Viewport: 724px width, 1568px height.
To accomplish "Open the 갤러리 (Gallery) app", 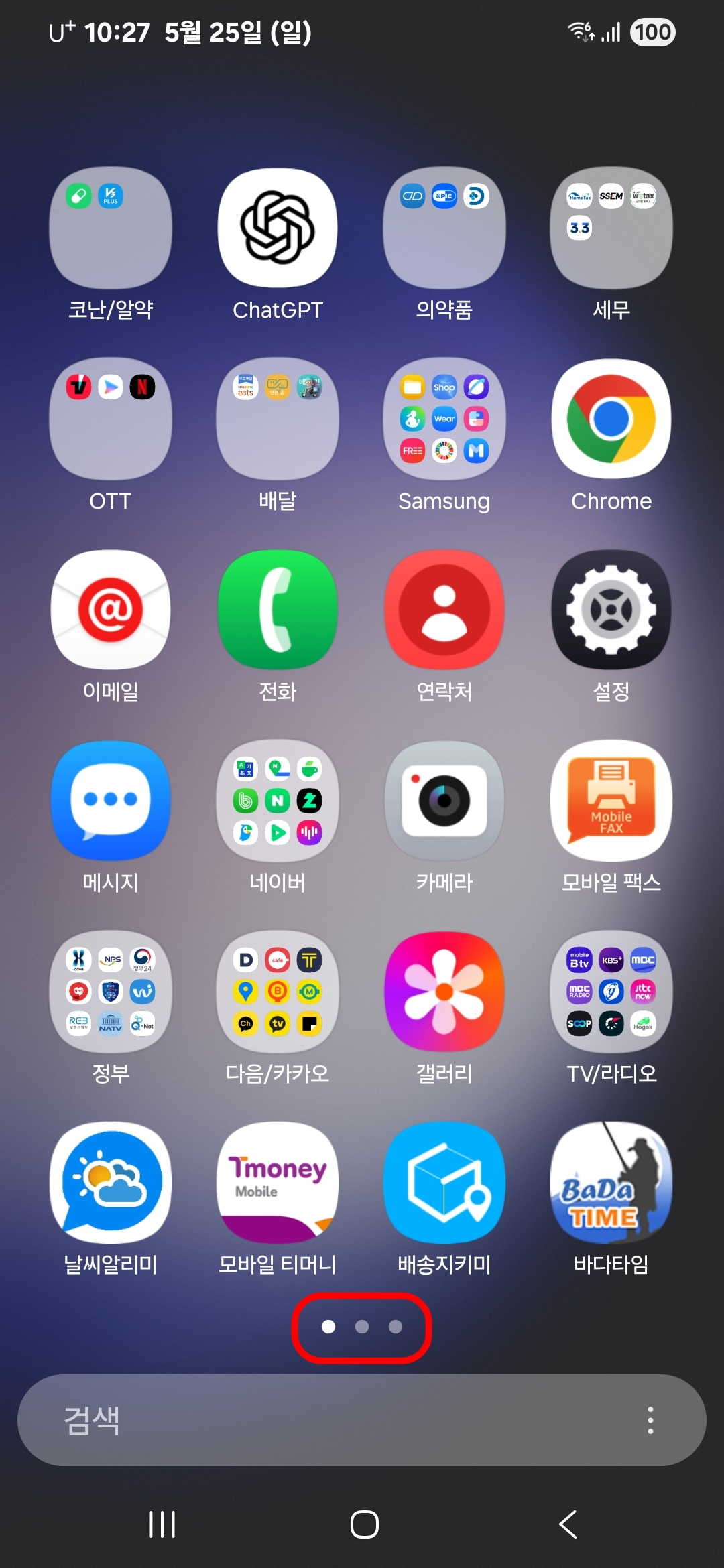I will click(x=444, y=992).
